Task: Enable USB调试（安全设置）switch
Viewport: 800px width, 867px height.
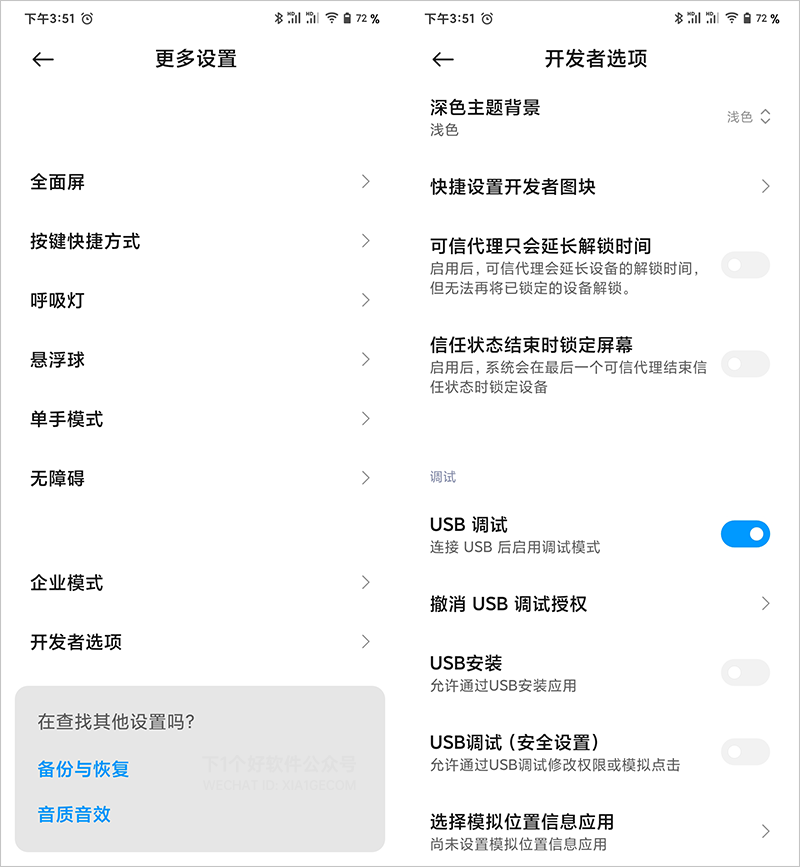Action: tap(745, 752)
